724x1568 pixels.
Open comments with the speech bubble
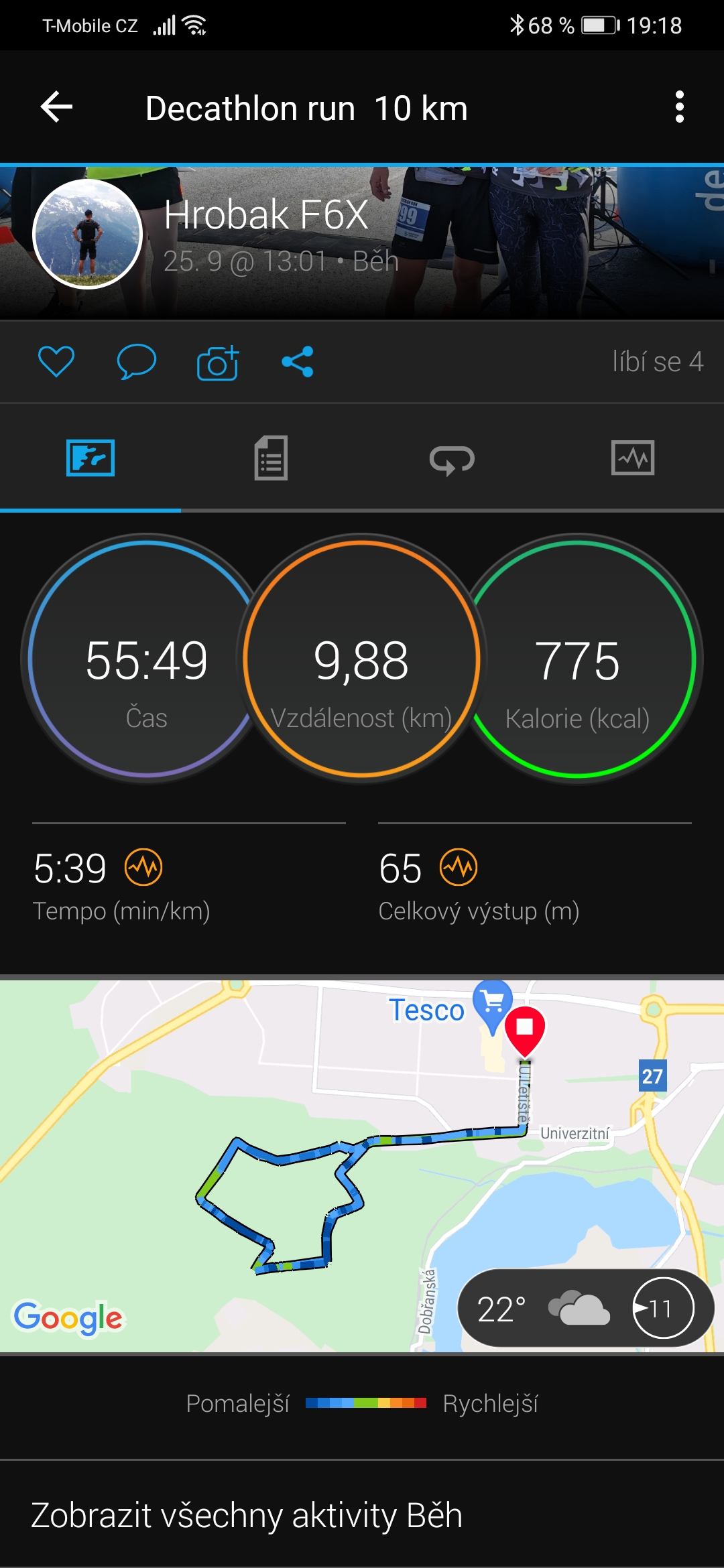pyautogui.click(x=137, y=362)
